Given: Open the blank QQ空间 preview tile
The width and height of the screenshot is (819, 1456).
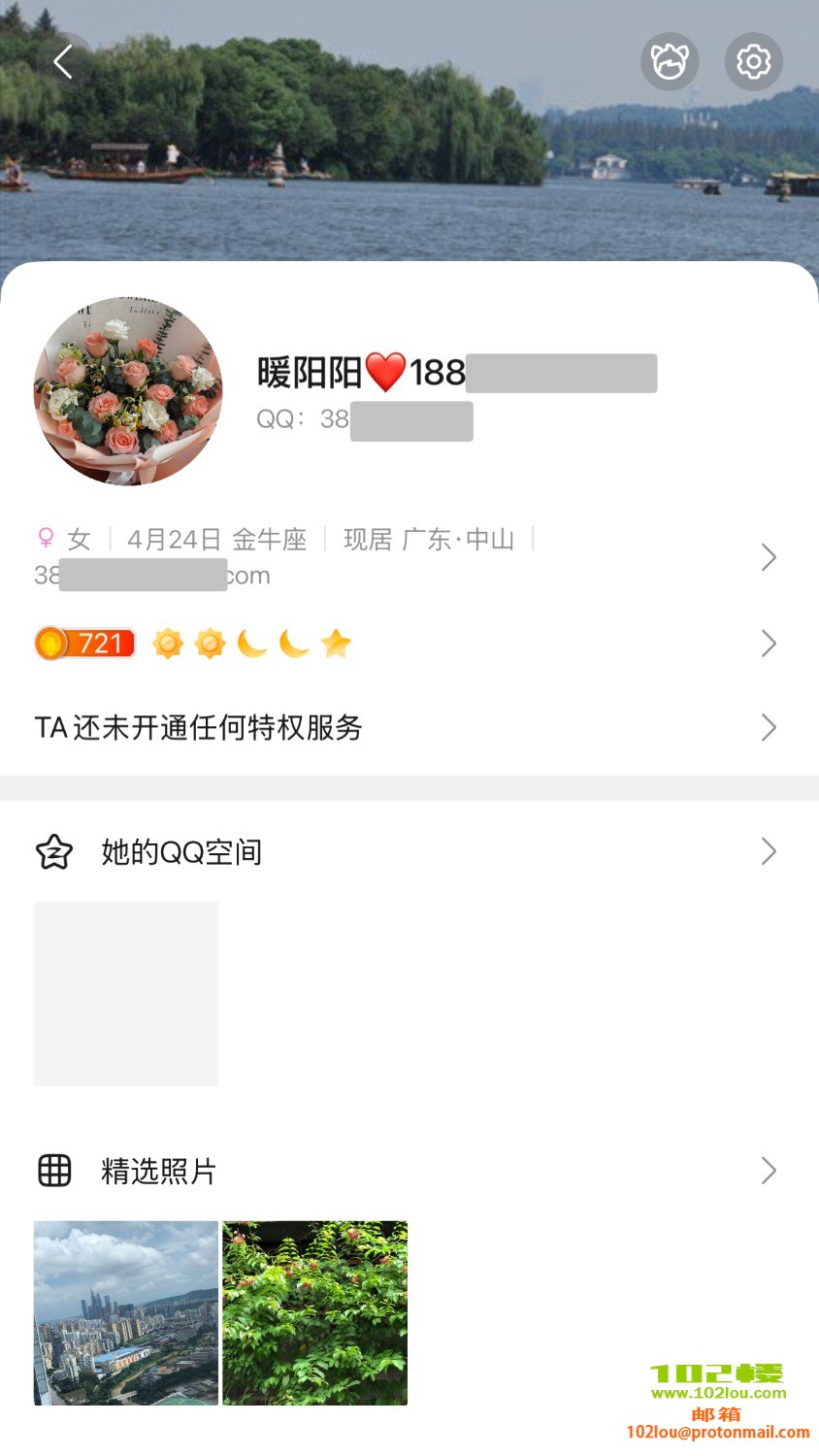Looking at the screenshot, I should pyautogui.click(x=126, y=993).
